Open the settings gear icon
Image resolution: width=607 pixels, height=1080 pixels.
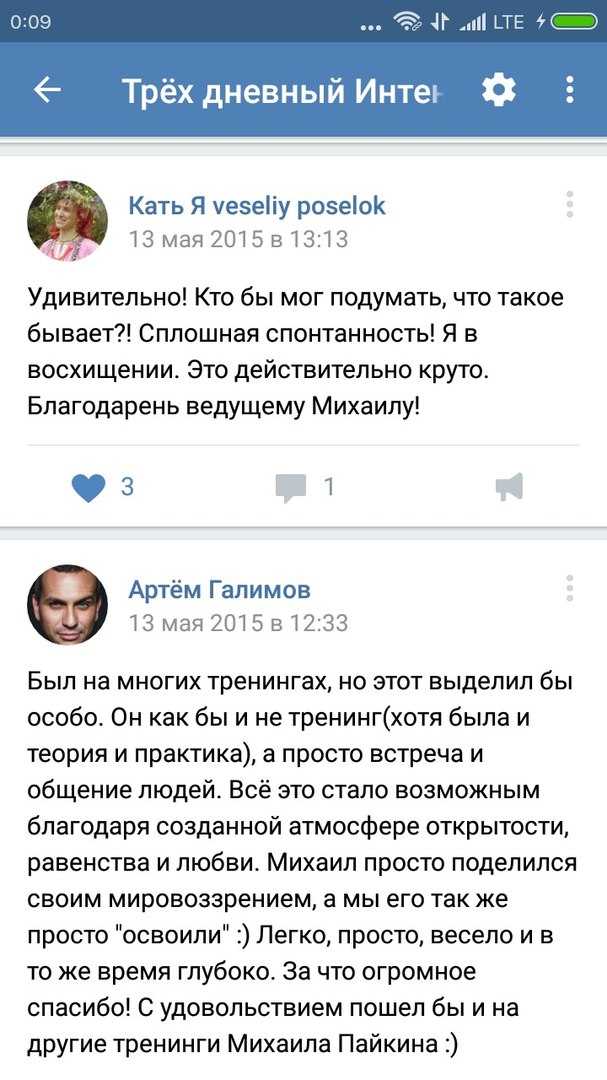499,90
